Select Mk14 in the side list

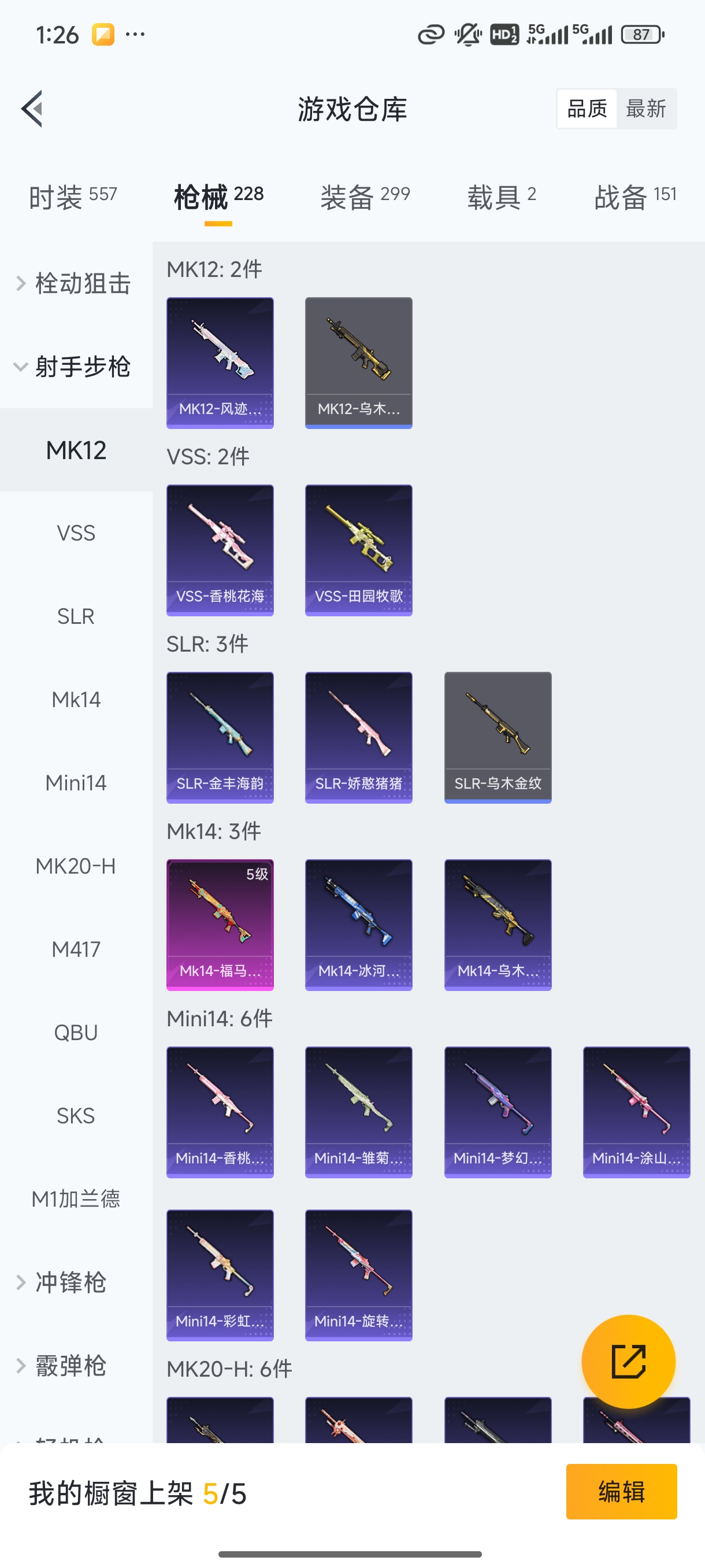pos(76,700)
